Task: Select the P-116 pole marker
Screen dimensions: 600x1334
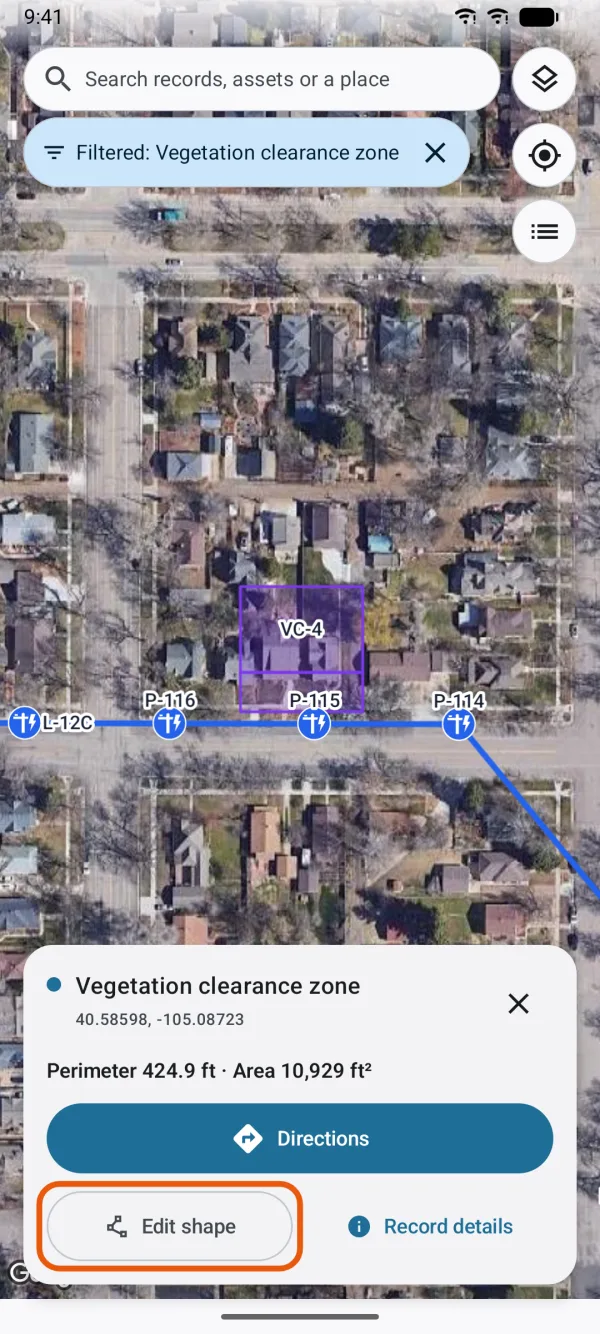Action: pyautogui.click(x=169, y=722)
